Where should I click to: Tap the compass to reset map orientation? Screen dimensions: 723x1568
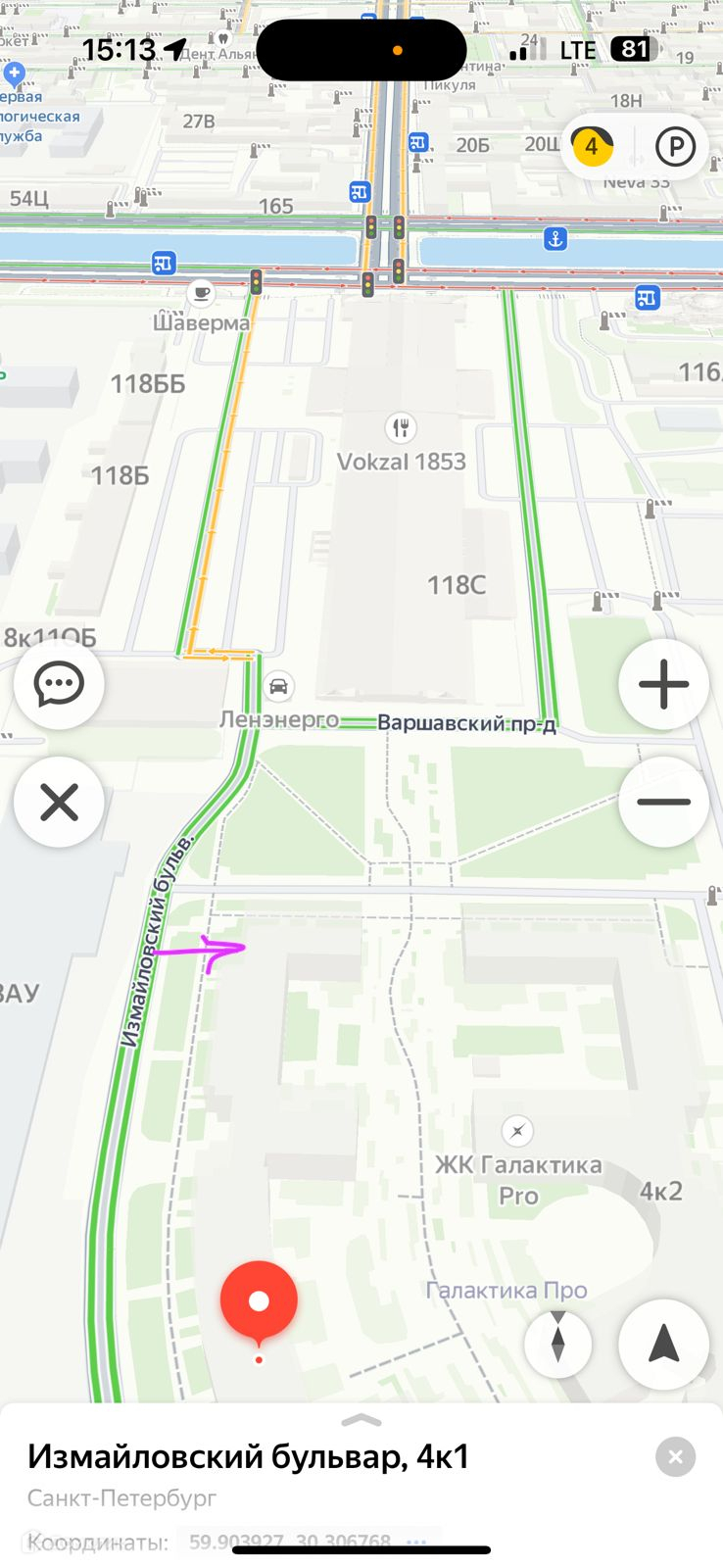pos(557,1344)
